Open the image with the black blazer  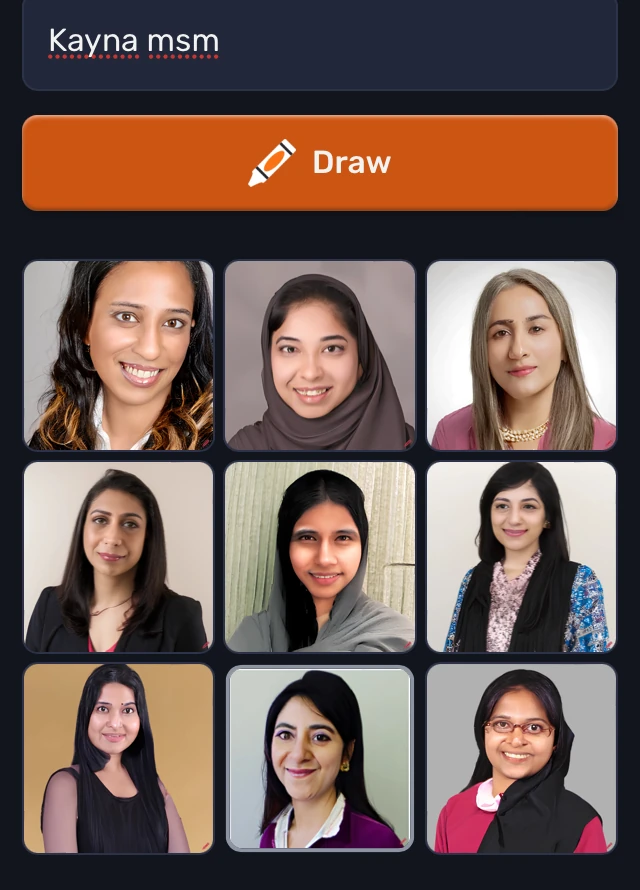pos(119,556)
